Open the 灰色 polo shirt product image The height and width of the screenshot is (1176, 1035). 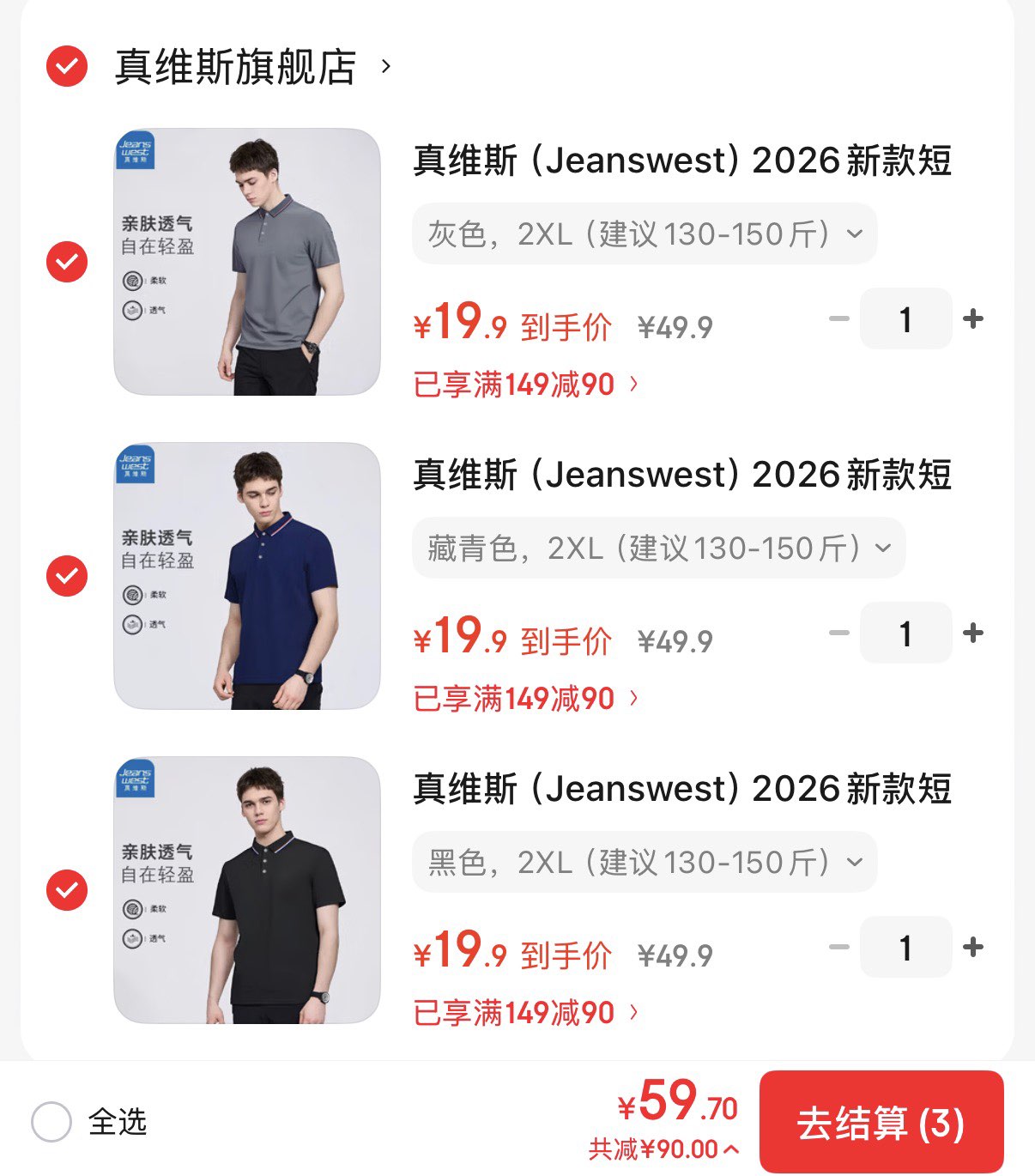pyautogui.click(x=247, y=262)
